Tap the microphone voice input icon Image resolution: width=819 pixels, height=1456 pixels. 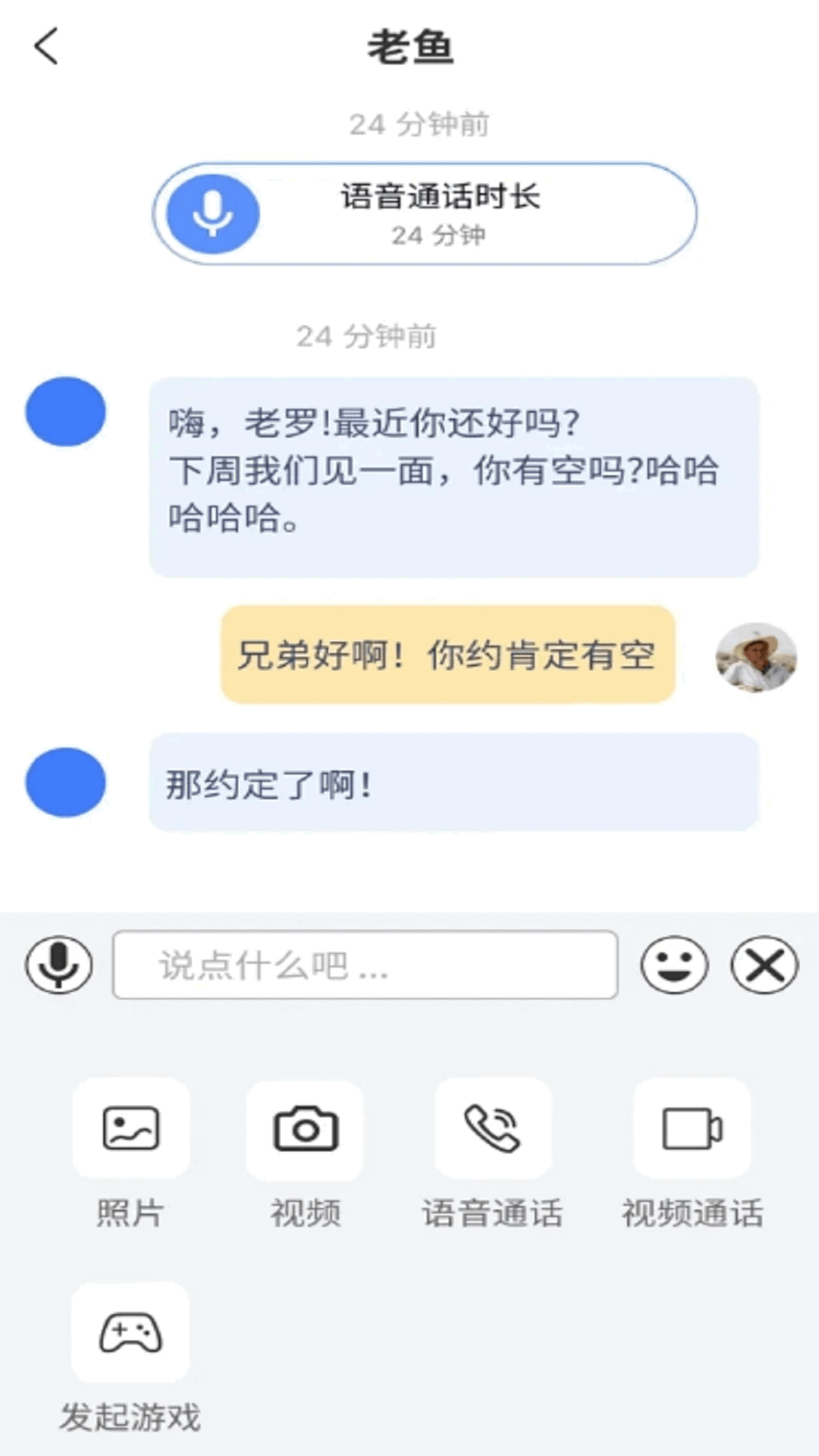pos(59,965)
